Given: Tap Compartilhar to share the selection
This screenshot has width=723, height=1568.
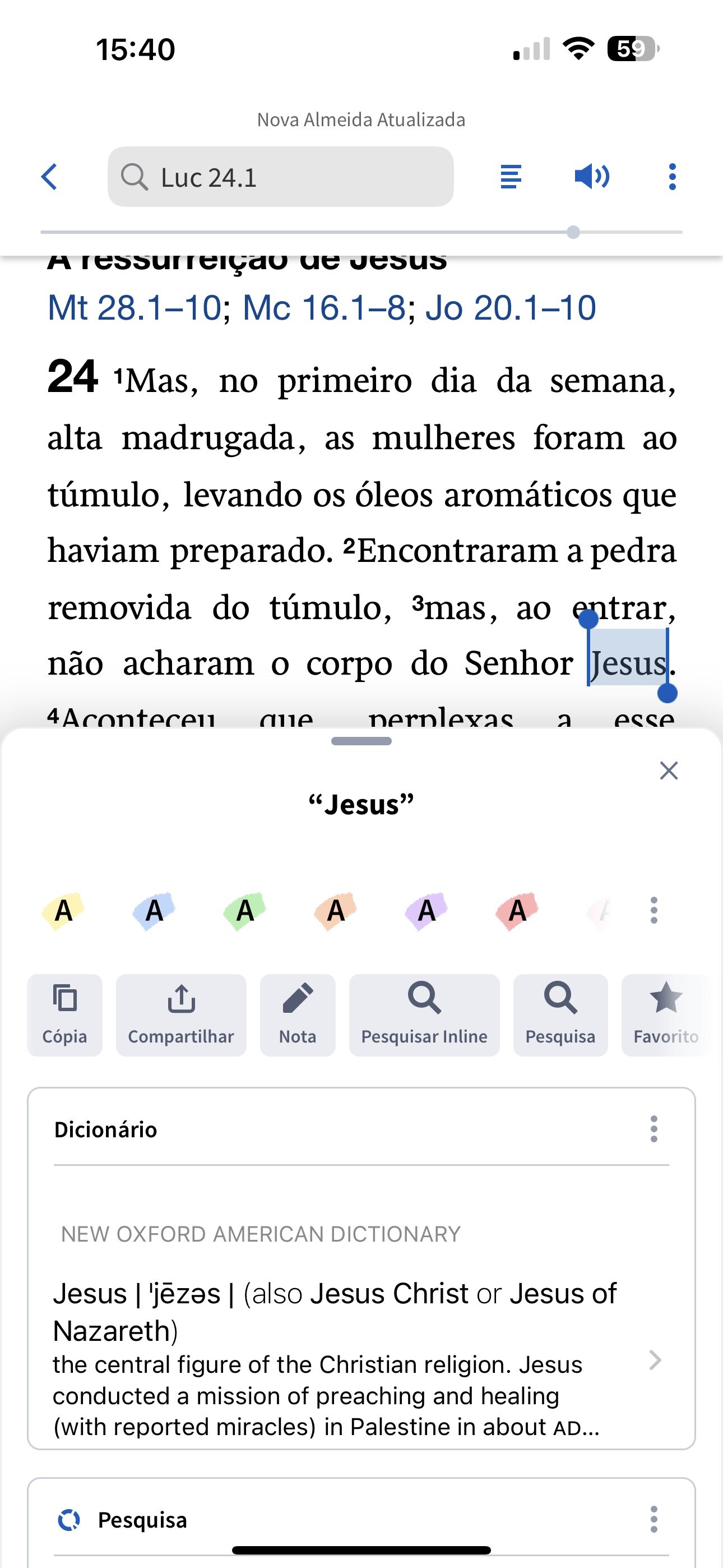Looking at the screenshot, I should point(180,1014).
